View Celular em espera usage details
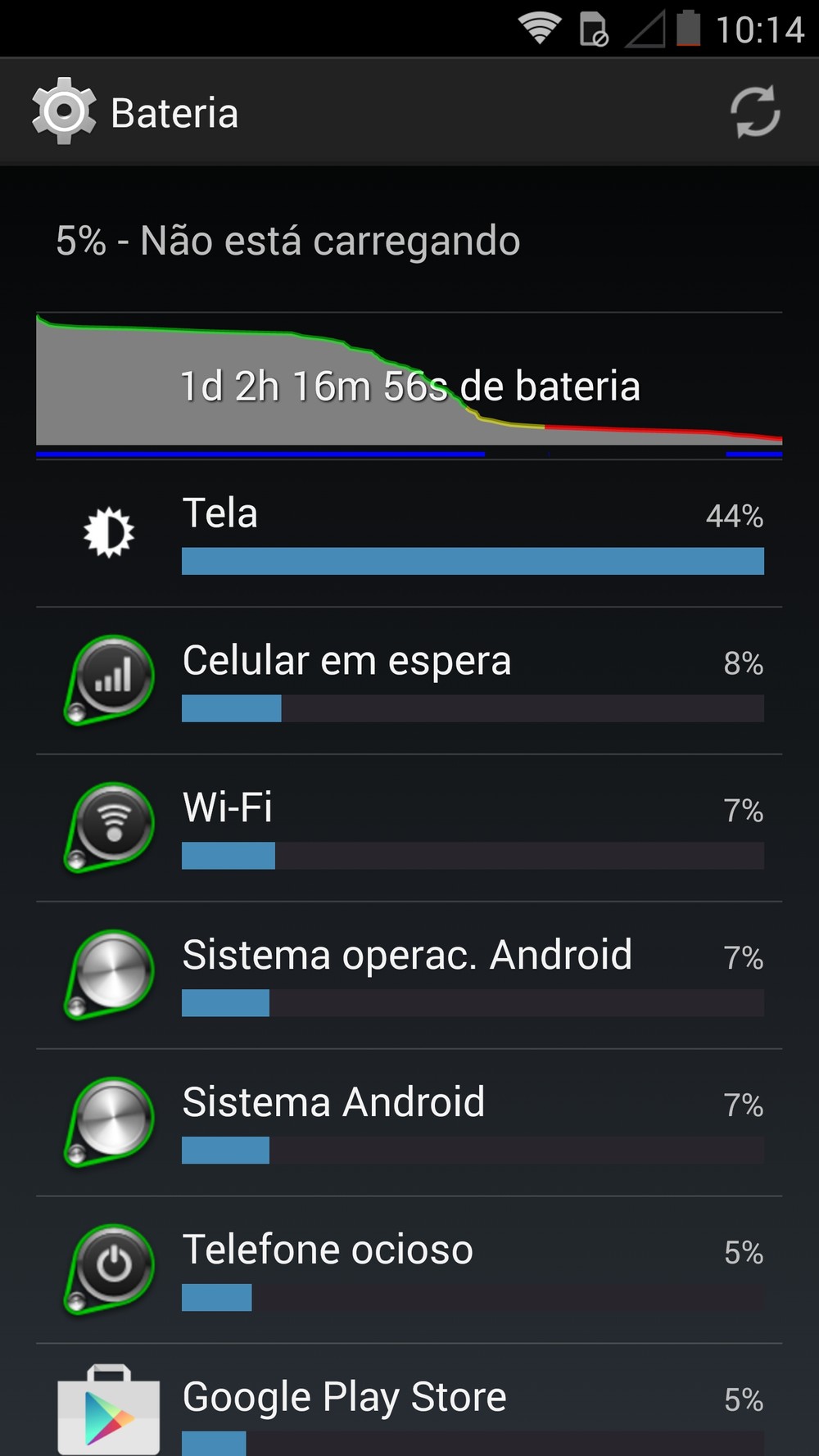This screenshot has height=1456, width=819. (x=409, y=681)
